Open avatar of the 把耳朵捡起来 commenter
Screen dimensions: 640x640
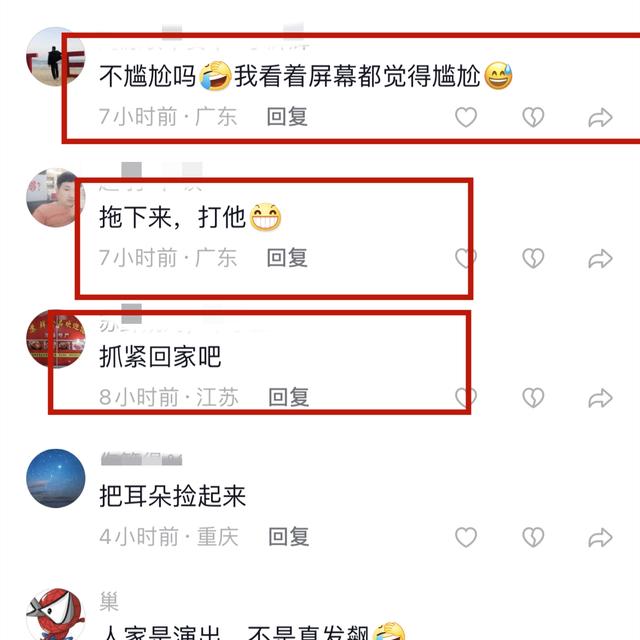click(55, 479)
